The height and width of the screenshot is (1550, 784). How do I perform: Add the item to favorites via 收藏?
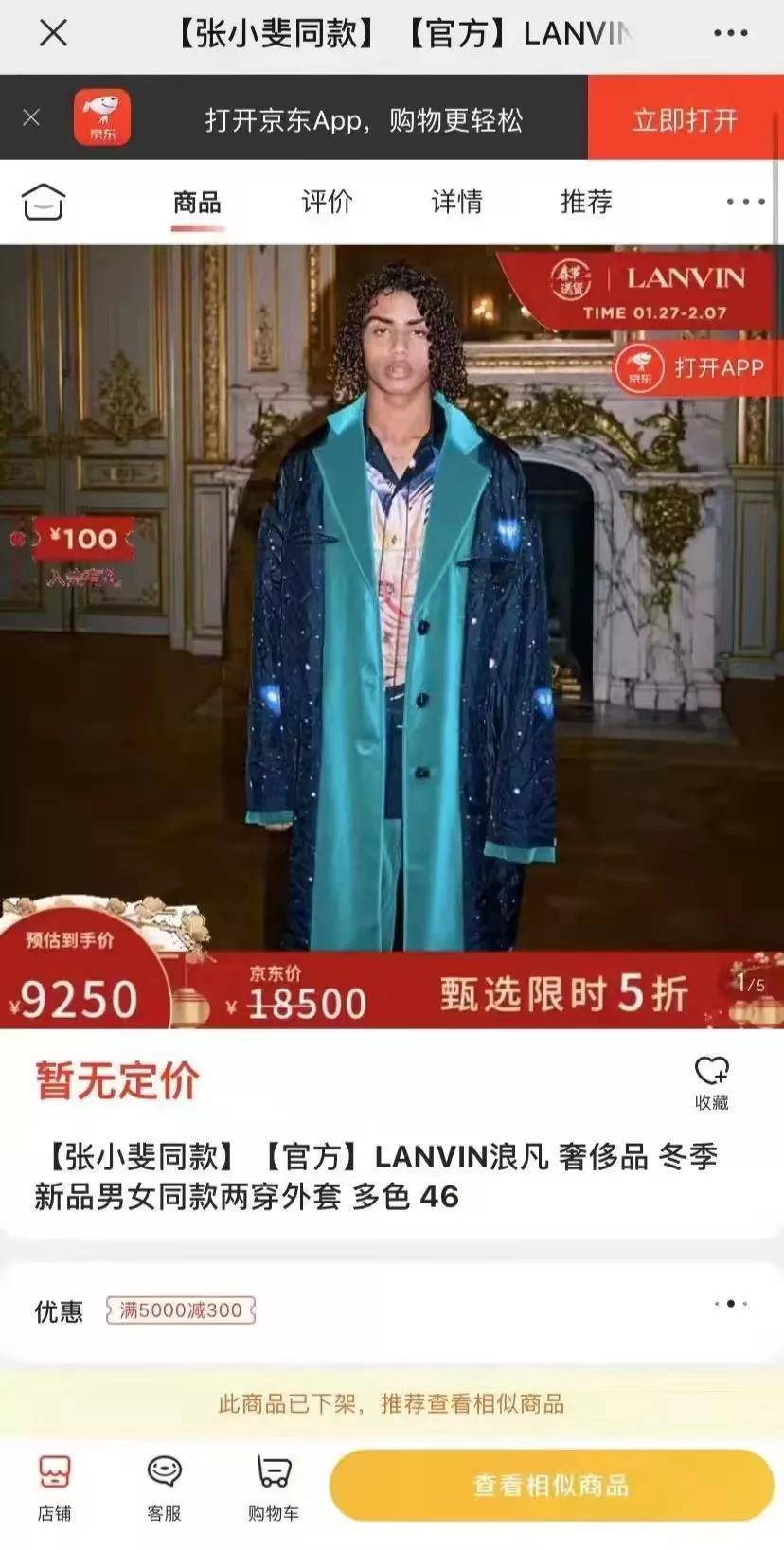click(x=711, y=1083)
